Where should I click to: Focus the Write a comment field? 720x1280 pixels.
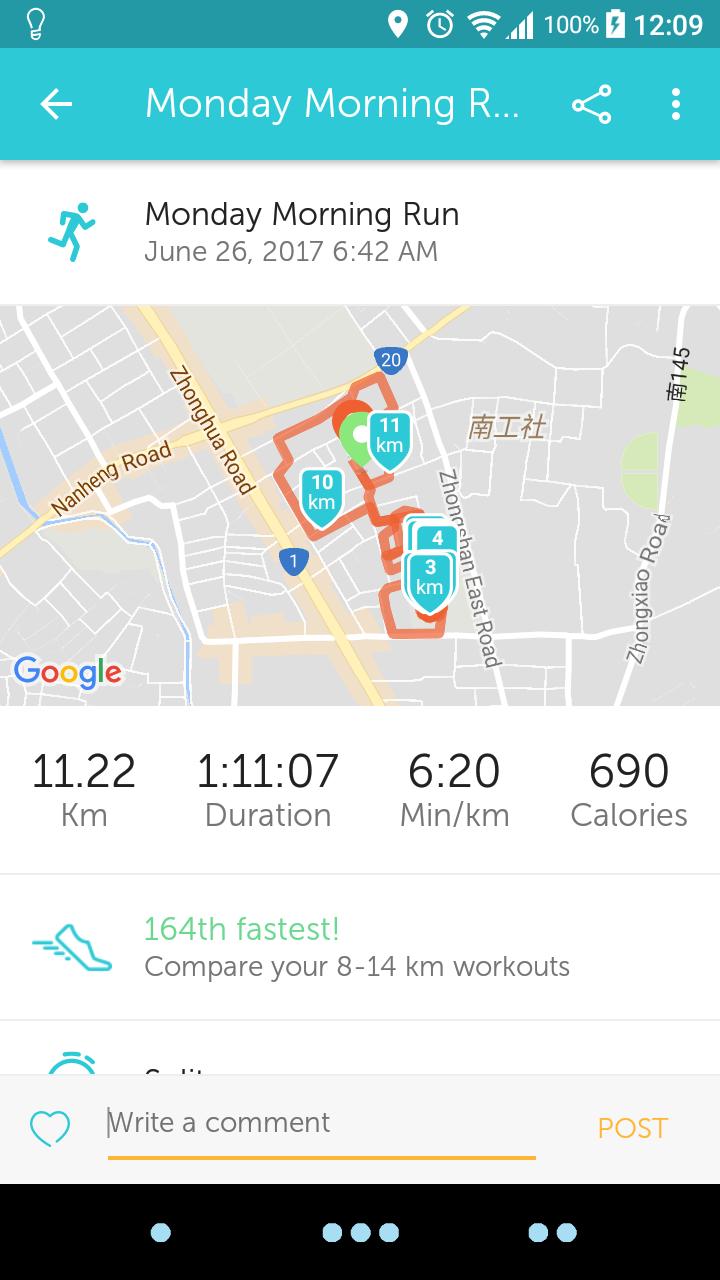coord(320,1123)
